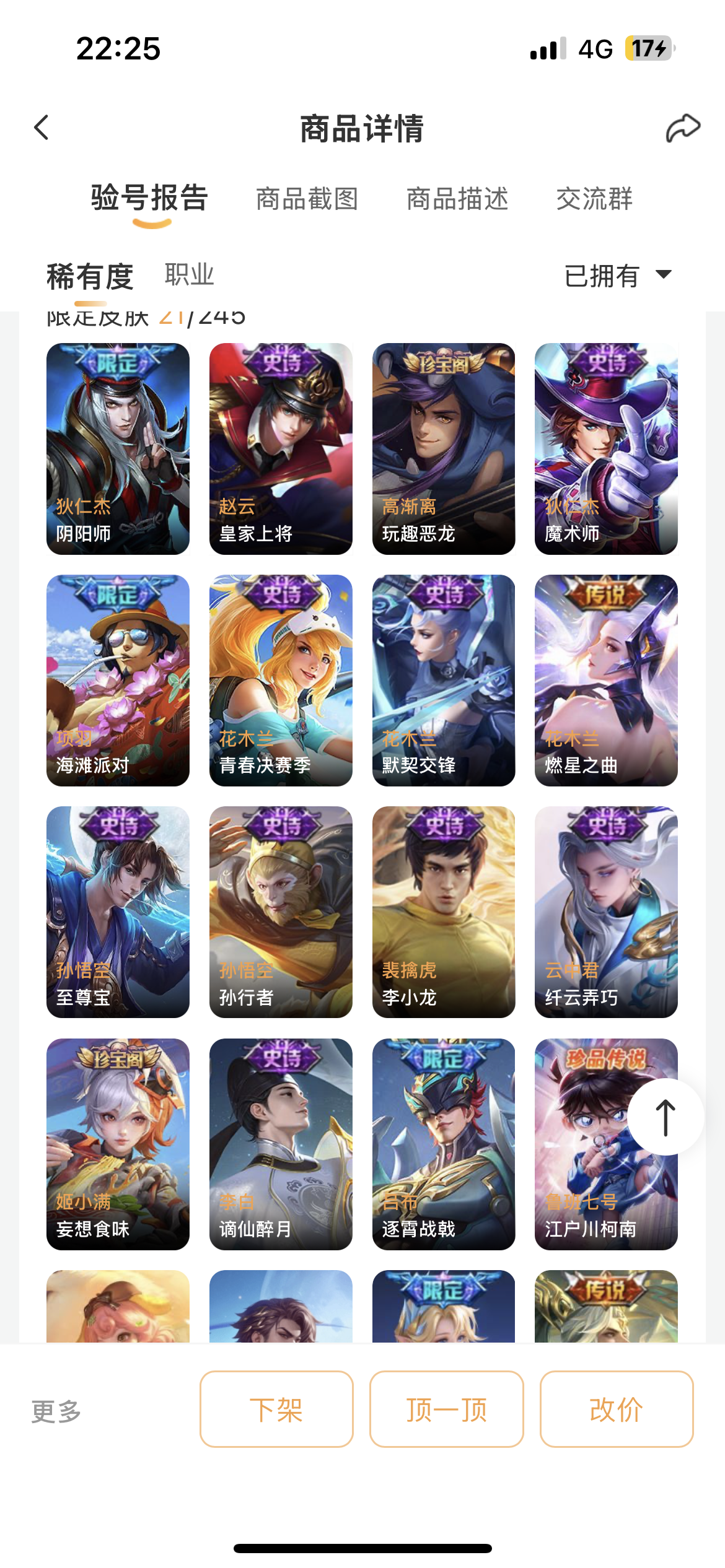Stay on the 验号报告 tab
Viewport: 725px width, 1568px height.
point(149,199)
